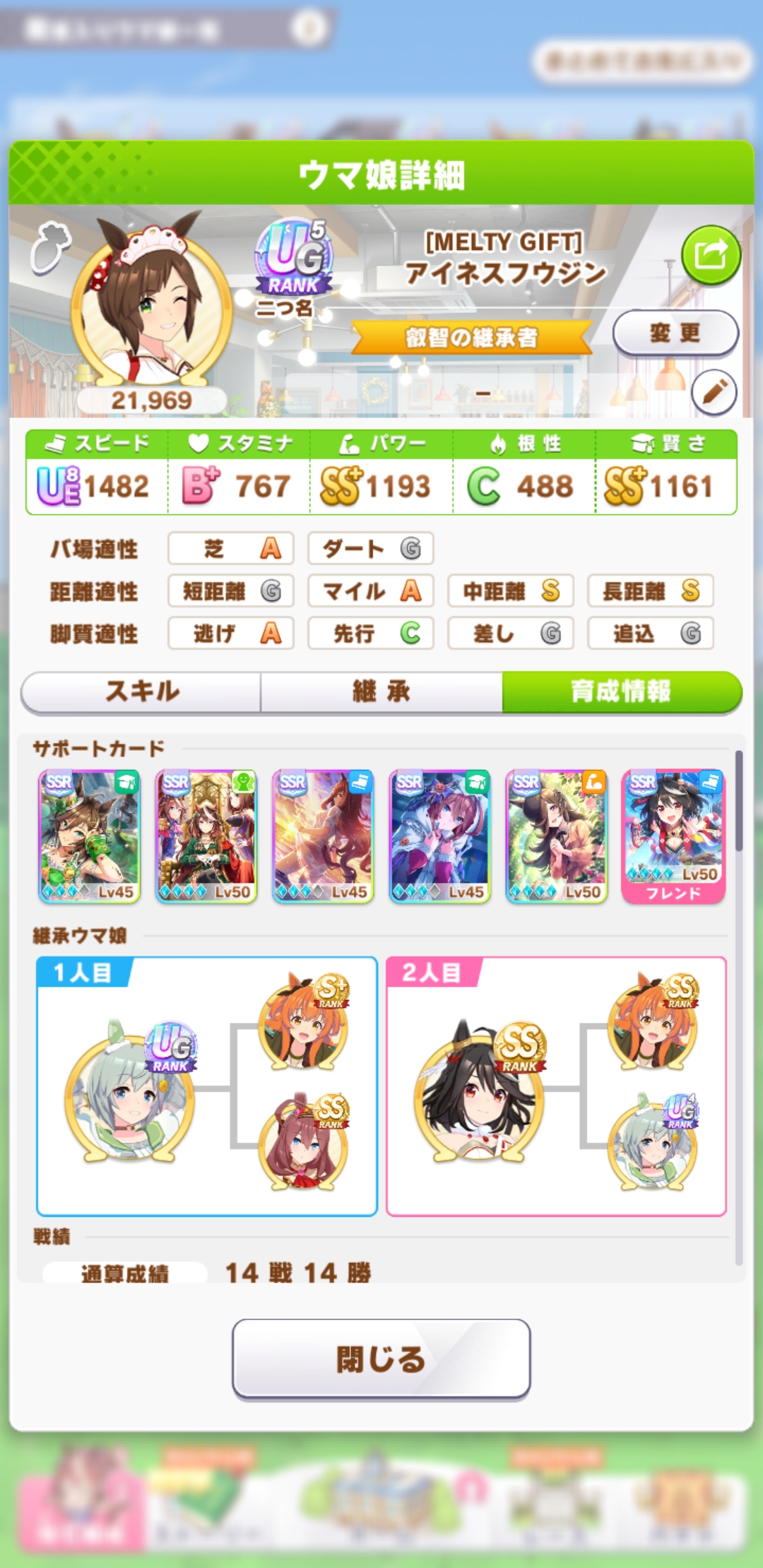
Task: Open the first Lv50 SSR support card
Action: (x=206, y=836)
